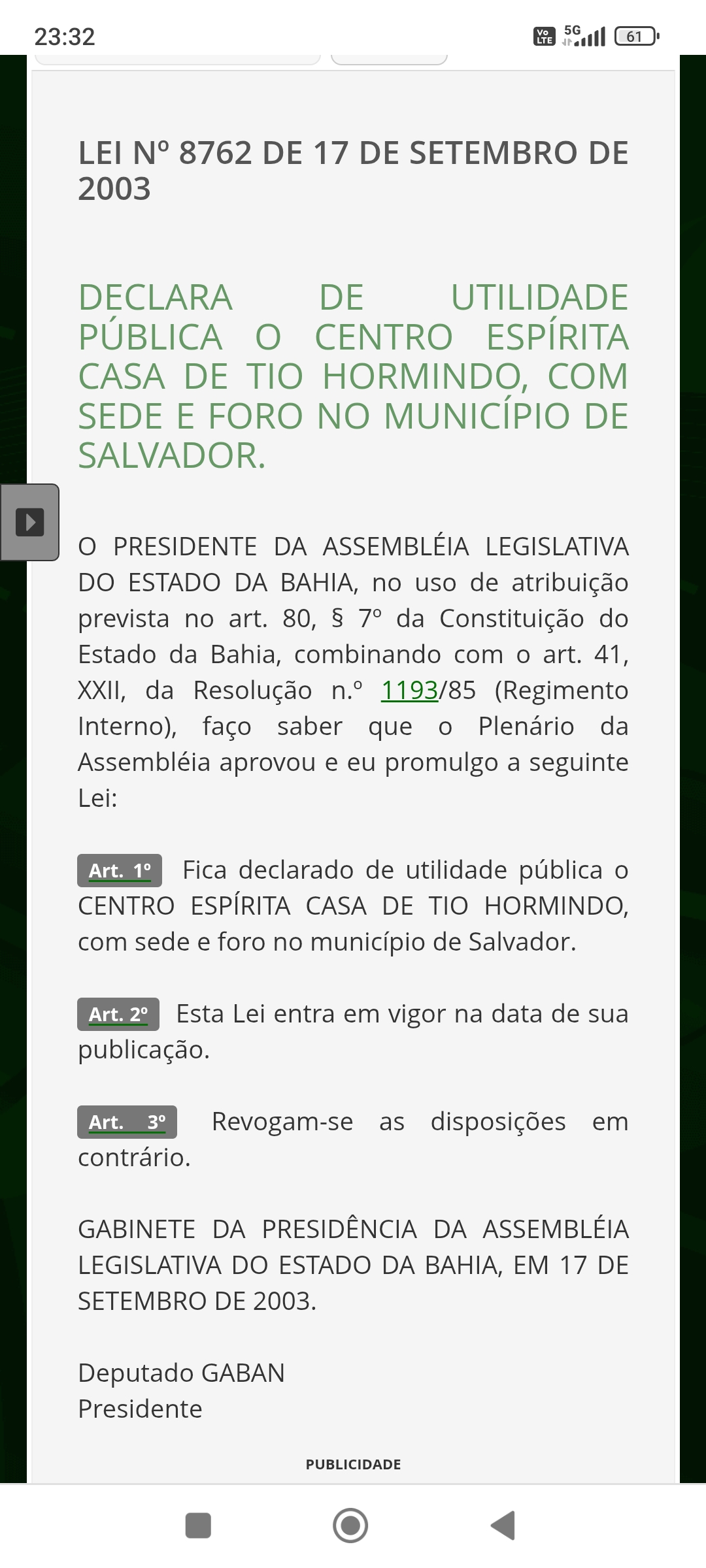Select the Art. 3º link
This screenshot has height=1568, width=706.
[127, 1122]
